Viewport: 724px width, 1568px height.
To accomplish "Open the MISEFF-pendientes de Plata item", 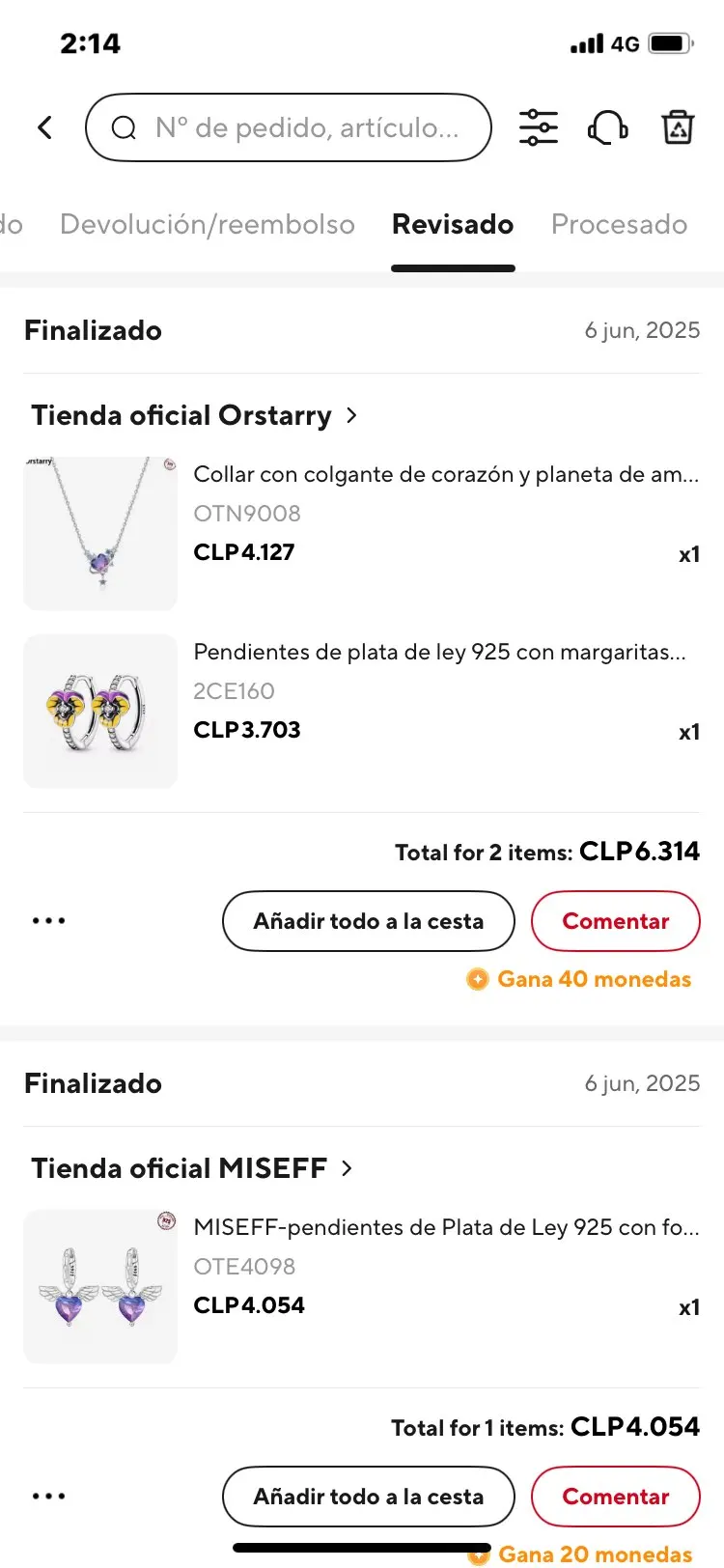I will tap(446, 1227).
